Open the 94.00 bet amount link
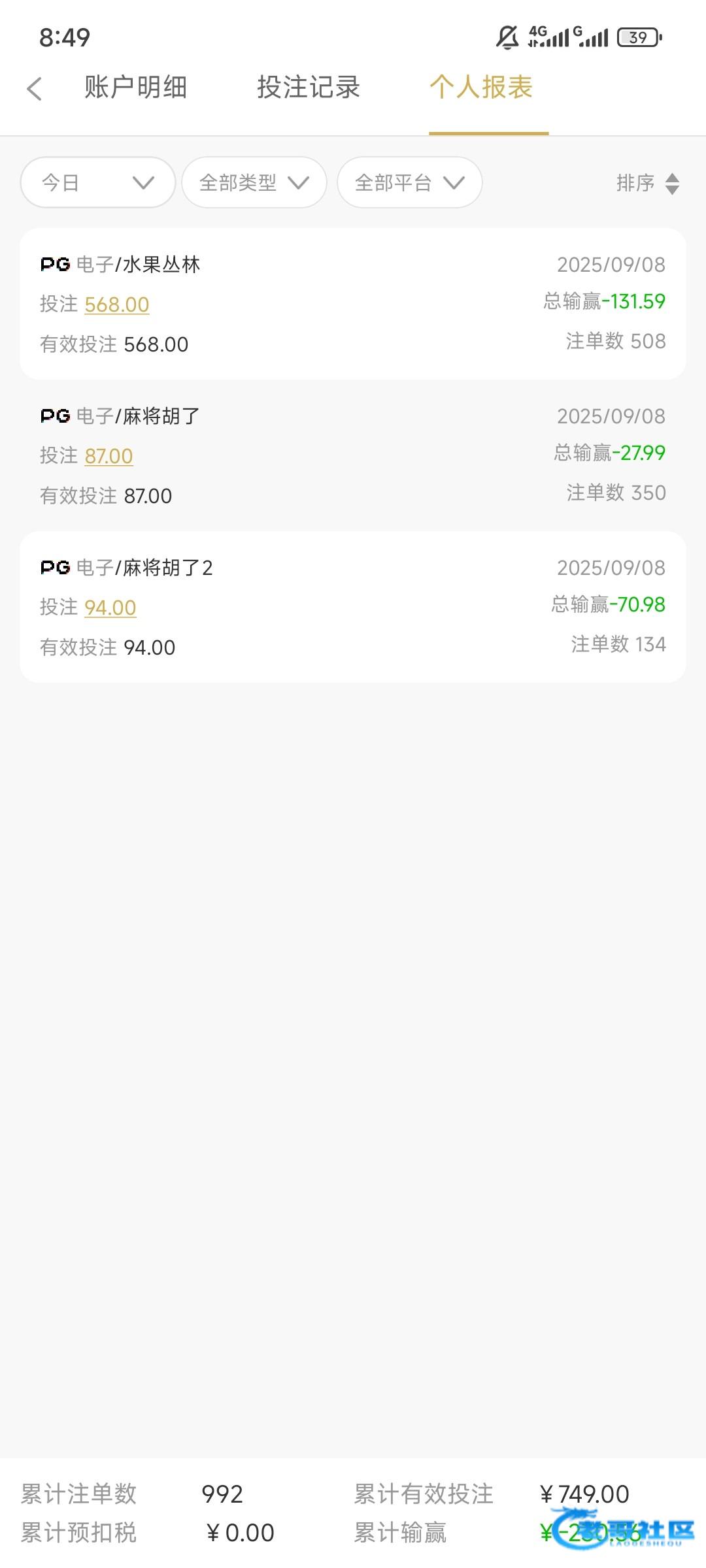706x1568 pixels. pyautogui.click(x=110, y=608)
